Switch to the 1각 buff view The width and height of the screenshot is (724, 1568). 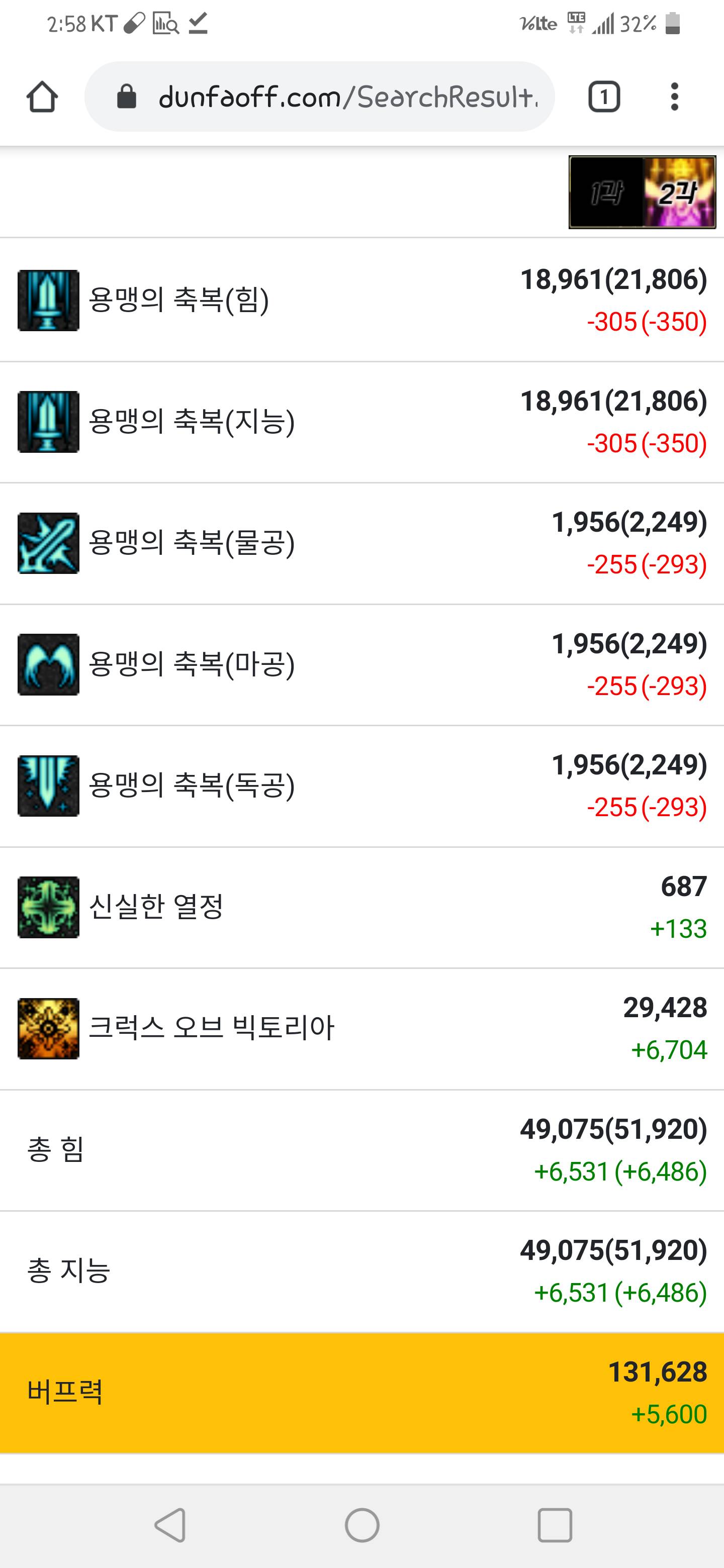tap(606, 193)
